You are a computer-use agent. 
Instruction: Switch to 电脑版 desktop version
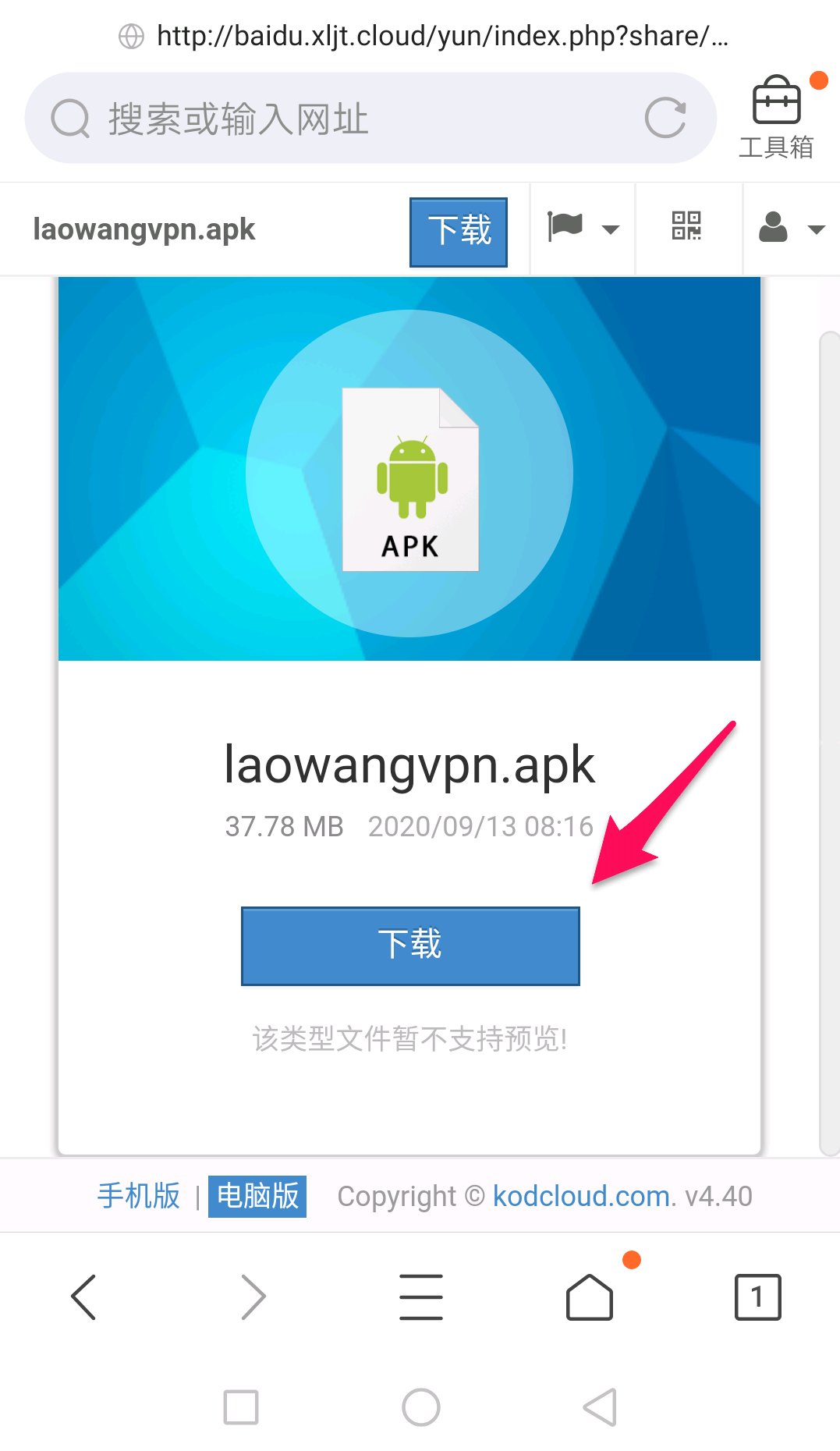coord(257,1196)
